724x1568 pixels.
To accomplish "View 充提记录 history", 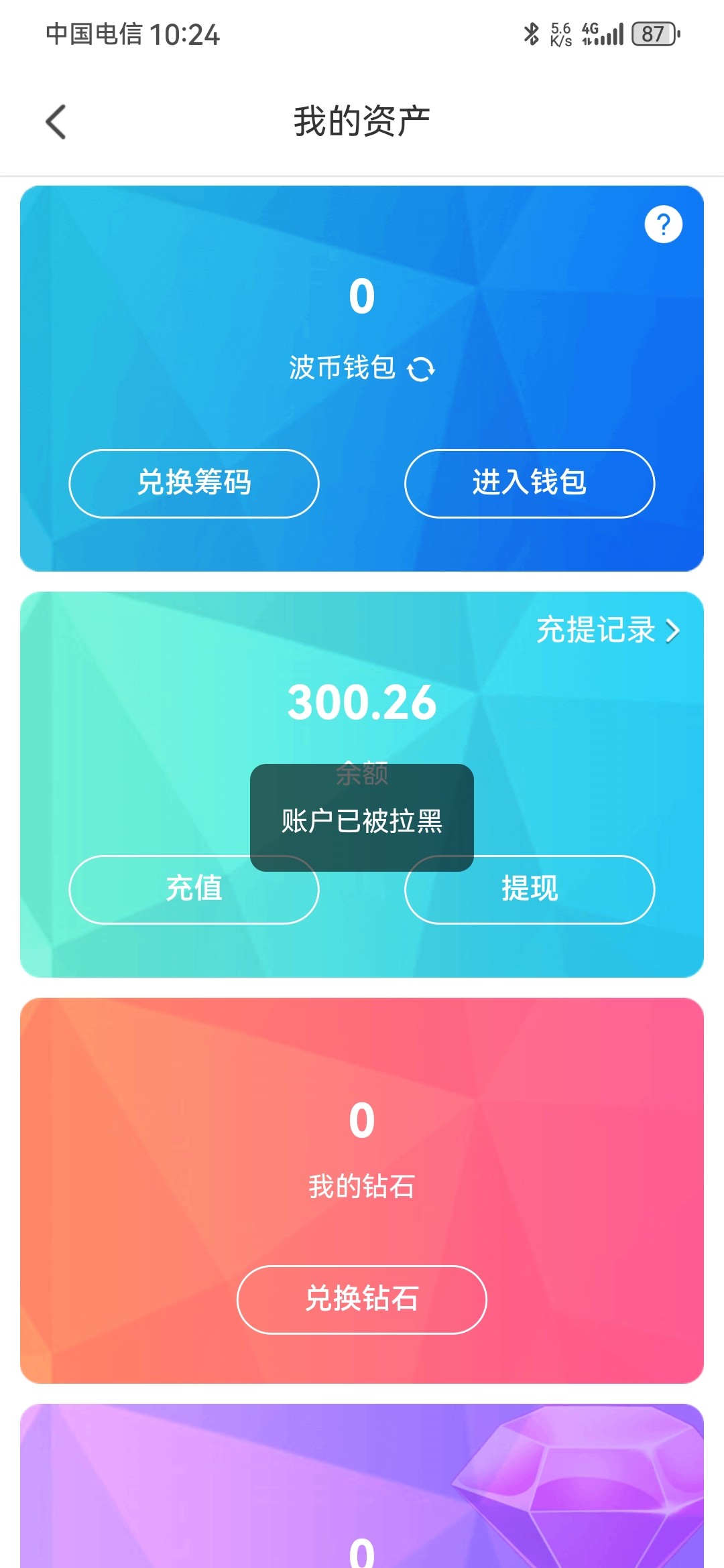I will pyautogui.click(x=608, y=631).
